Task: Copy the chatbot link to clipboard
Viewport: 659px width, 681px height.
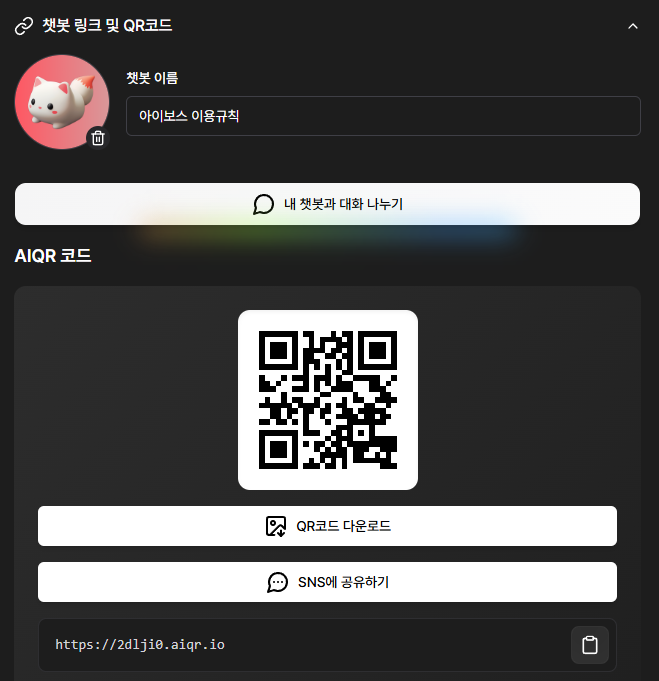Action: tap(589, 645)
